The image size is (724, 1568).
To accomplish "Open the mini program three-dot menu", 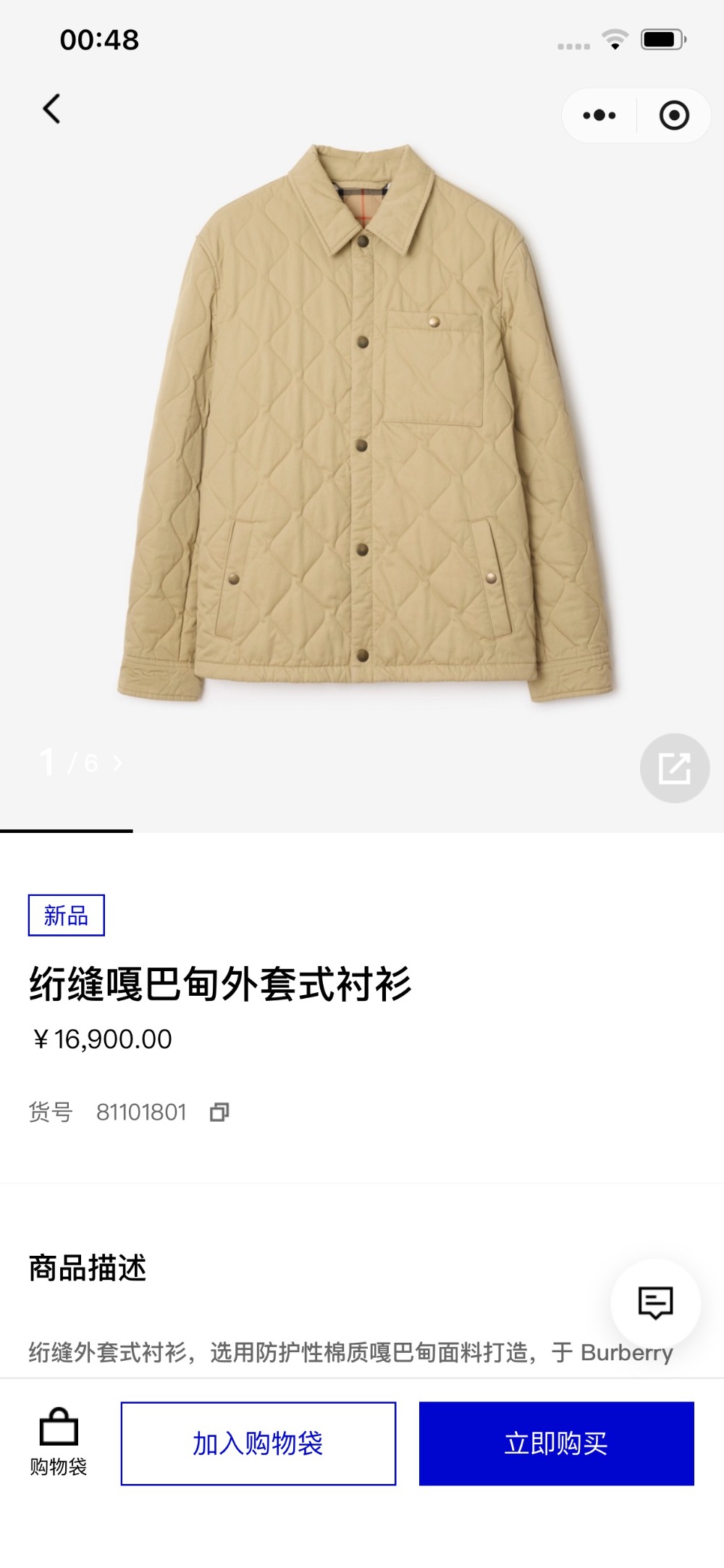I will (599, 116).
